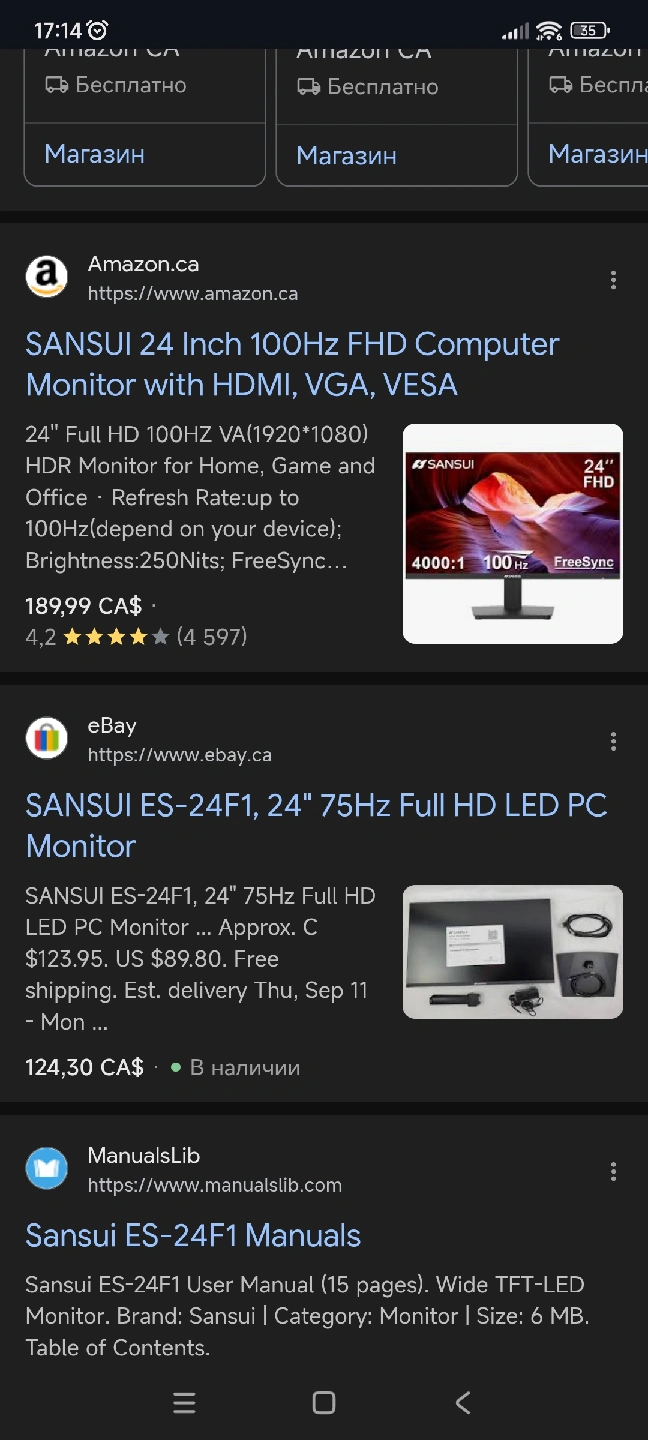This screenshot has height=1440, width=648.
Task: Tap the Amazon SANSUI 24" FHD monitor thumbnail
Action: point(513,534)
